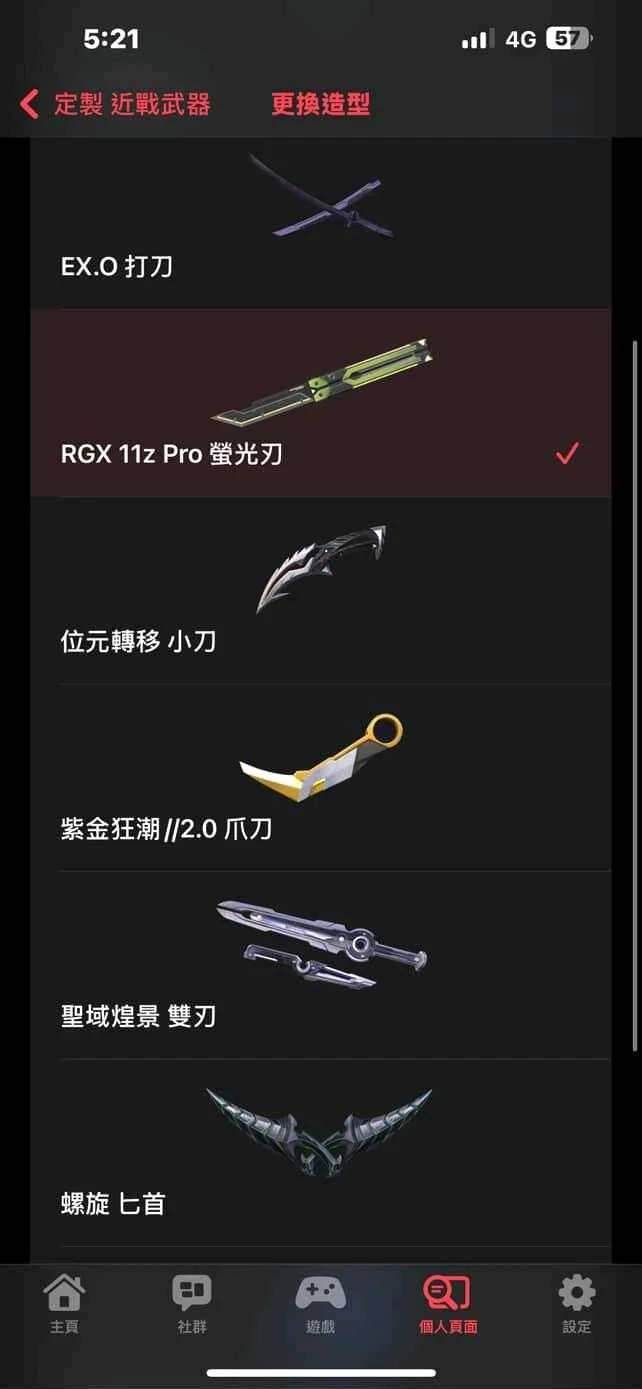Choose RGX 11z Pro 螢光刃 skin

pyautogui.click(x=320, y=403)
